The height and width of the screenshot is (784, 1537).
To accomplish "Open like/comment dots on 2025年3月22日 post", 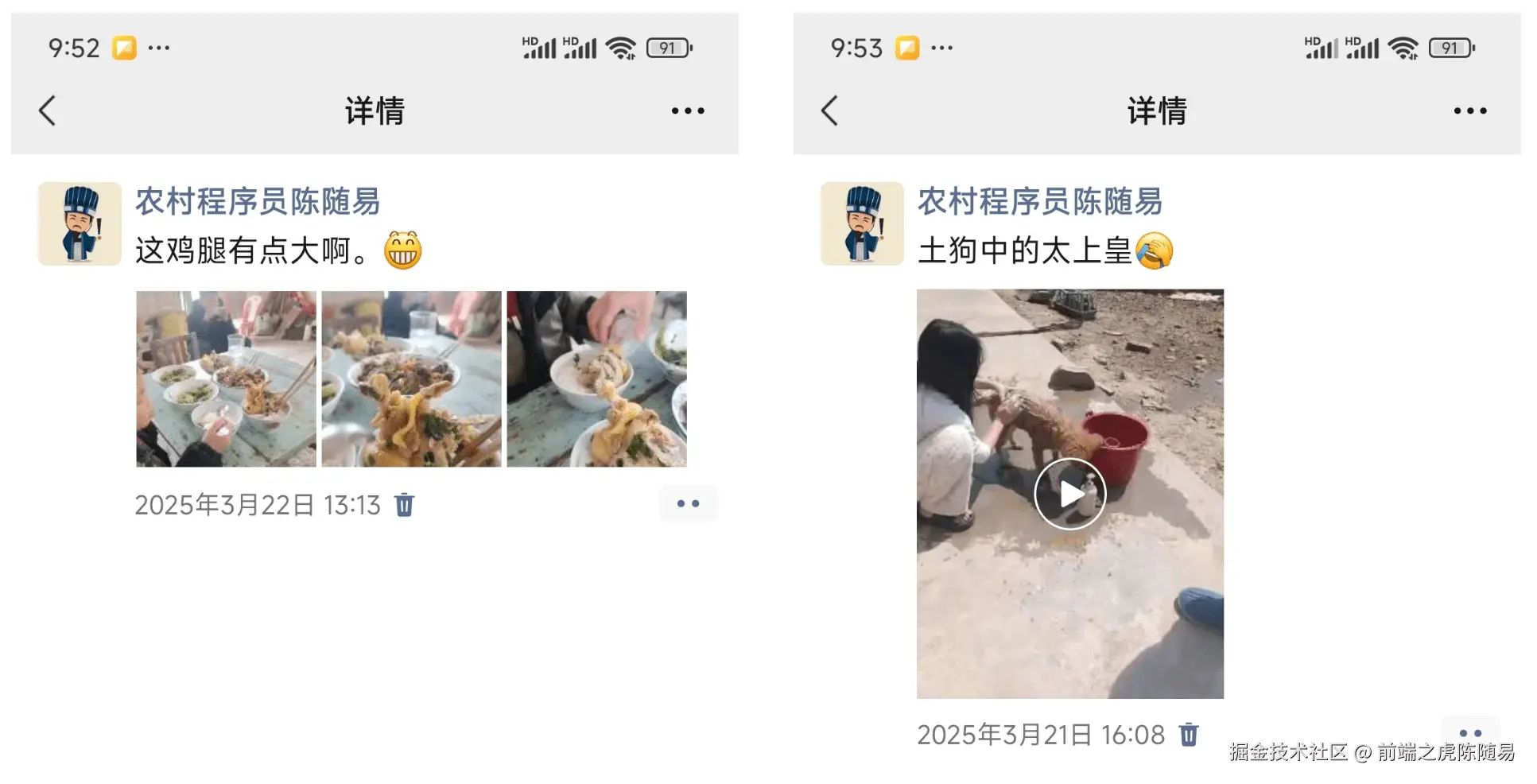I will (688, 503).
